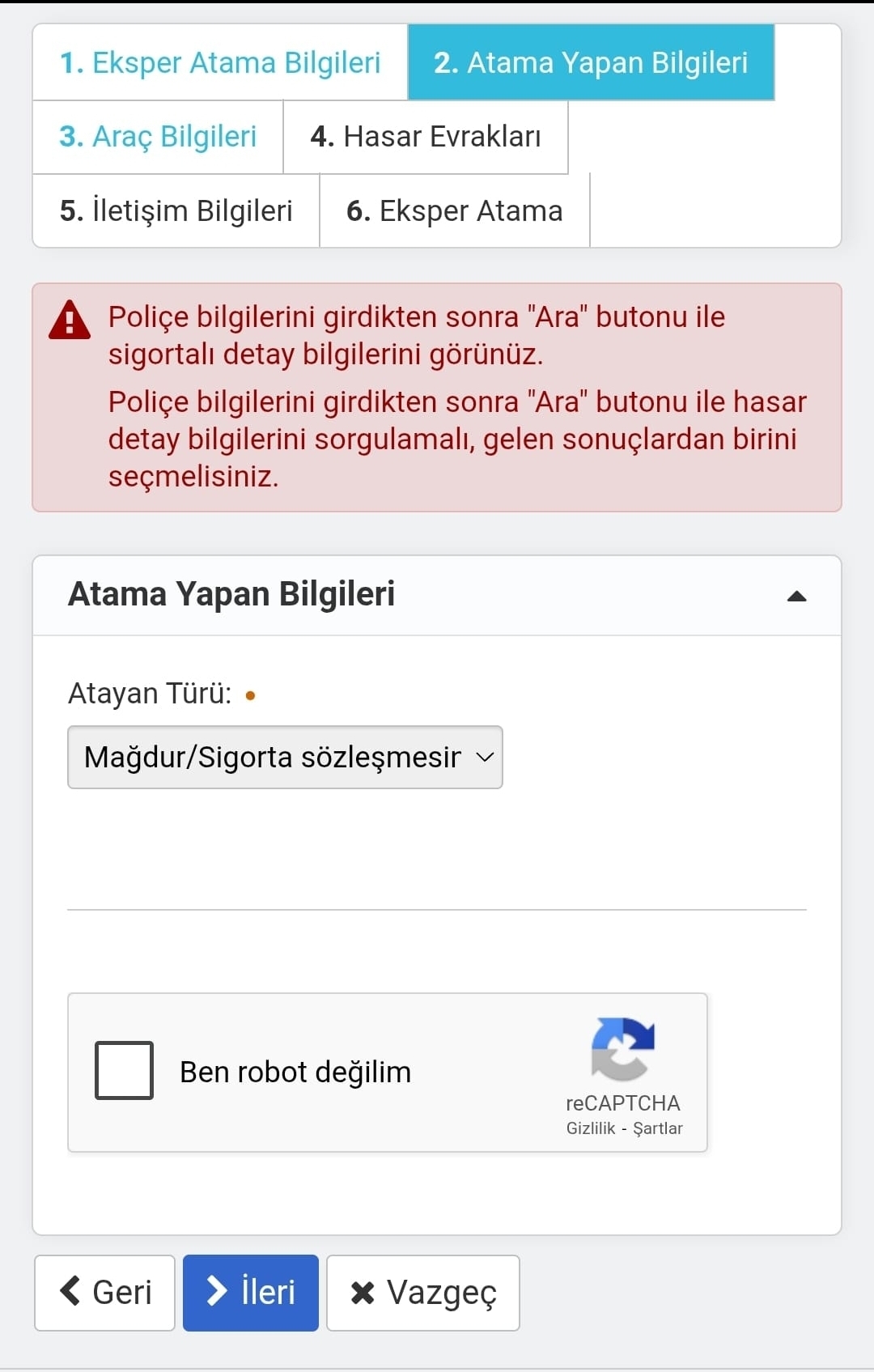Open the Eksper Atama step
The width and height of the screenshot is (874, 1372).
(x=454, y=211)
